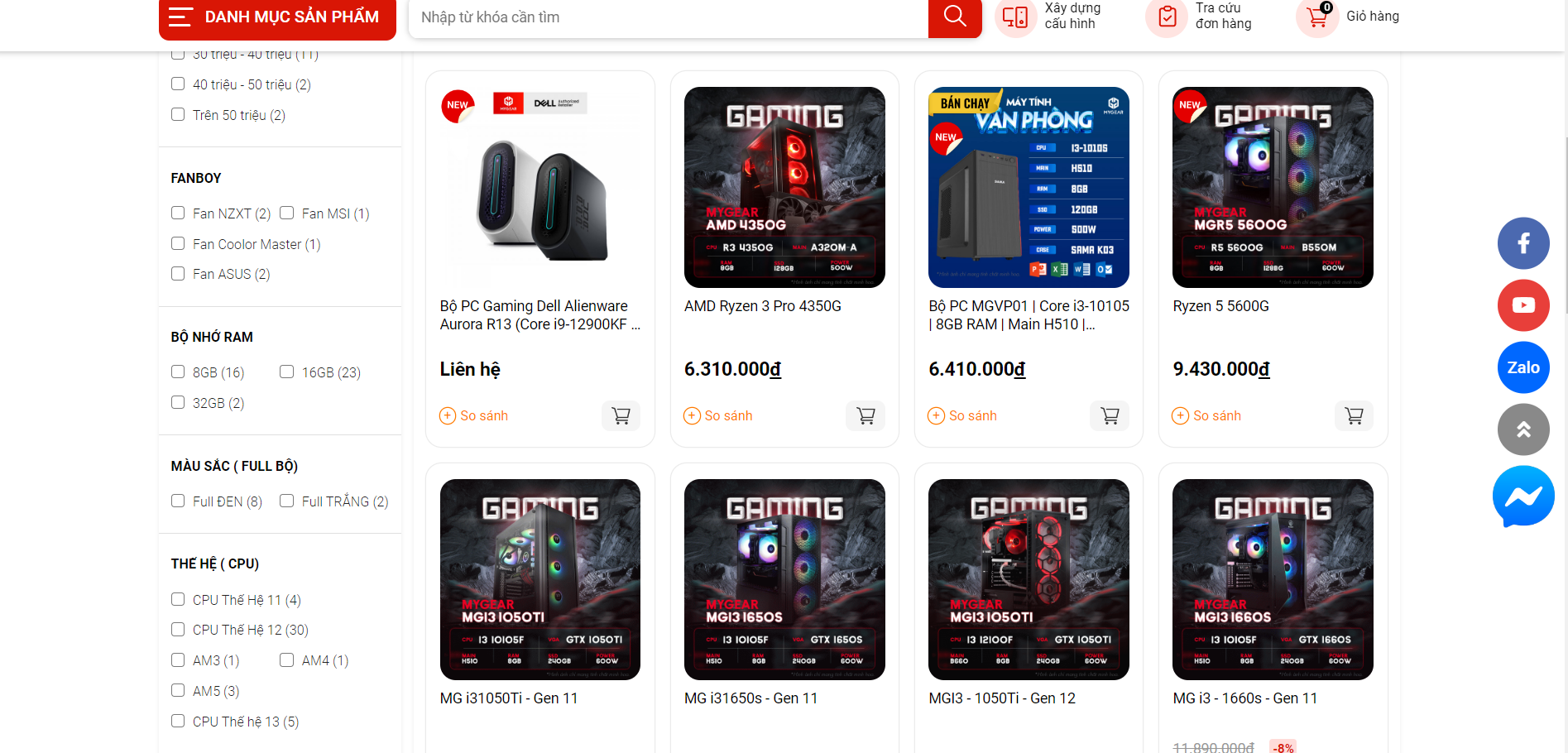Viewport: 1568px width, 753px height.
Task: Open the Giỏ hàng cart
Action: (1350, 17)
